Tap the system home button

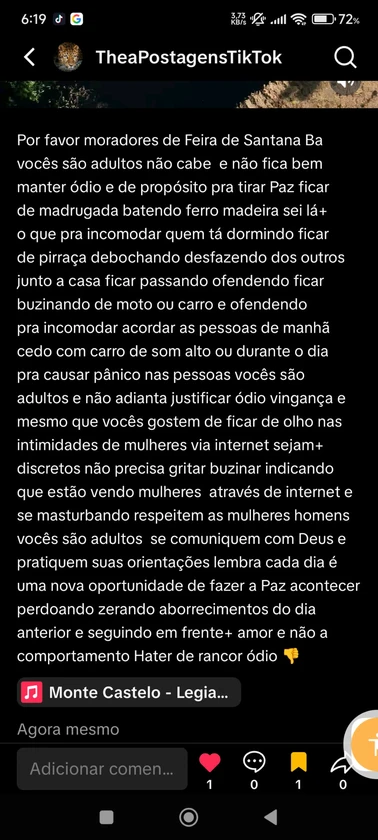(188, 817)
